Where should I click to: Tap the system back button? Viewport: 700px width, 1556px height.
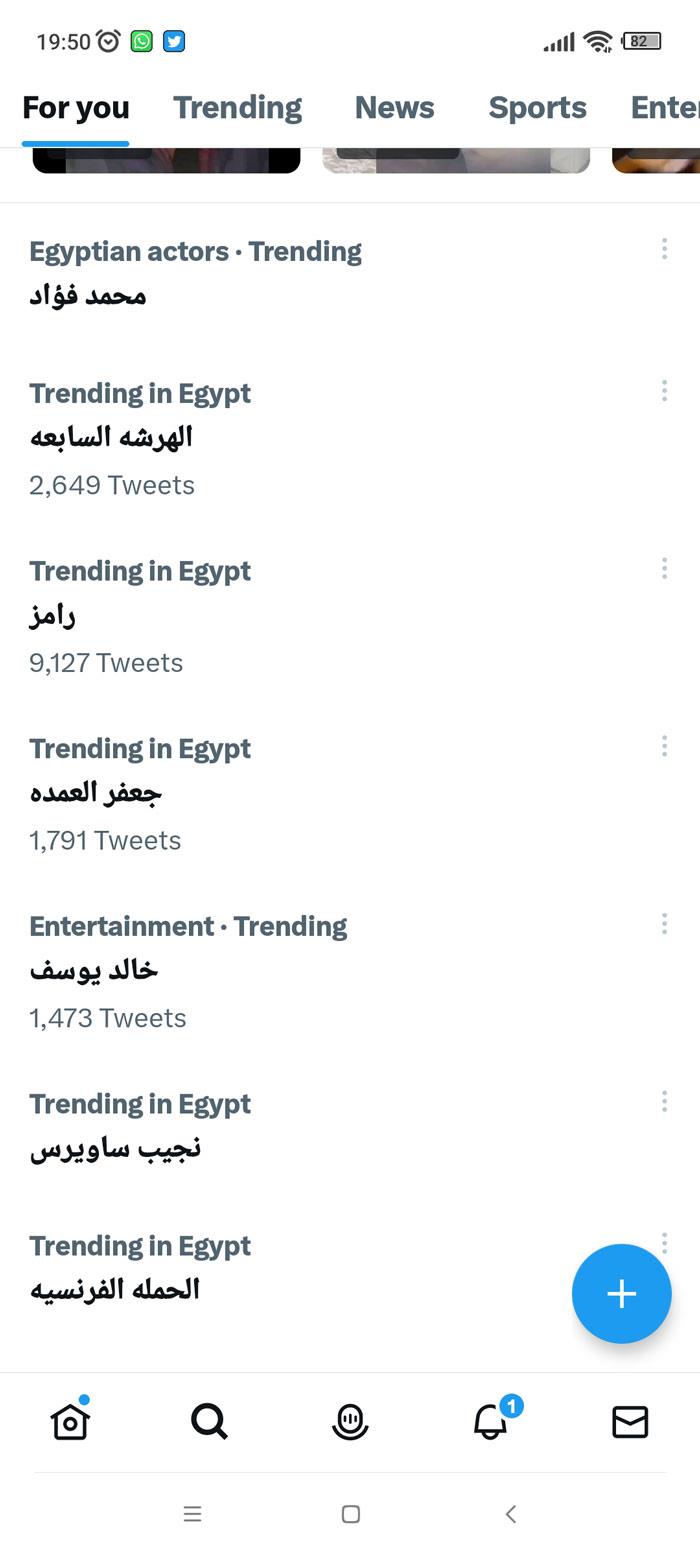[510, 1514]
